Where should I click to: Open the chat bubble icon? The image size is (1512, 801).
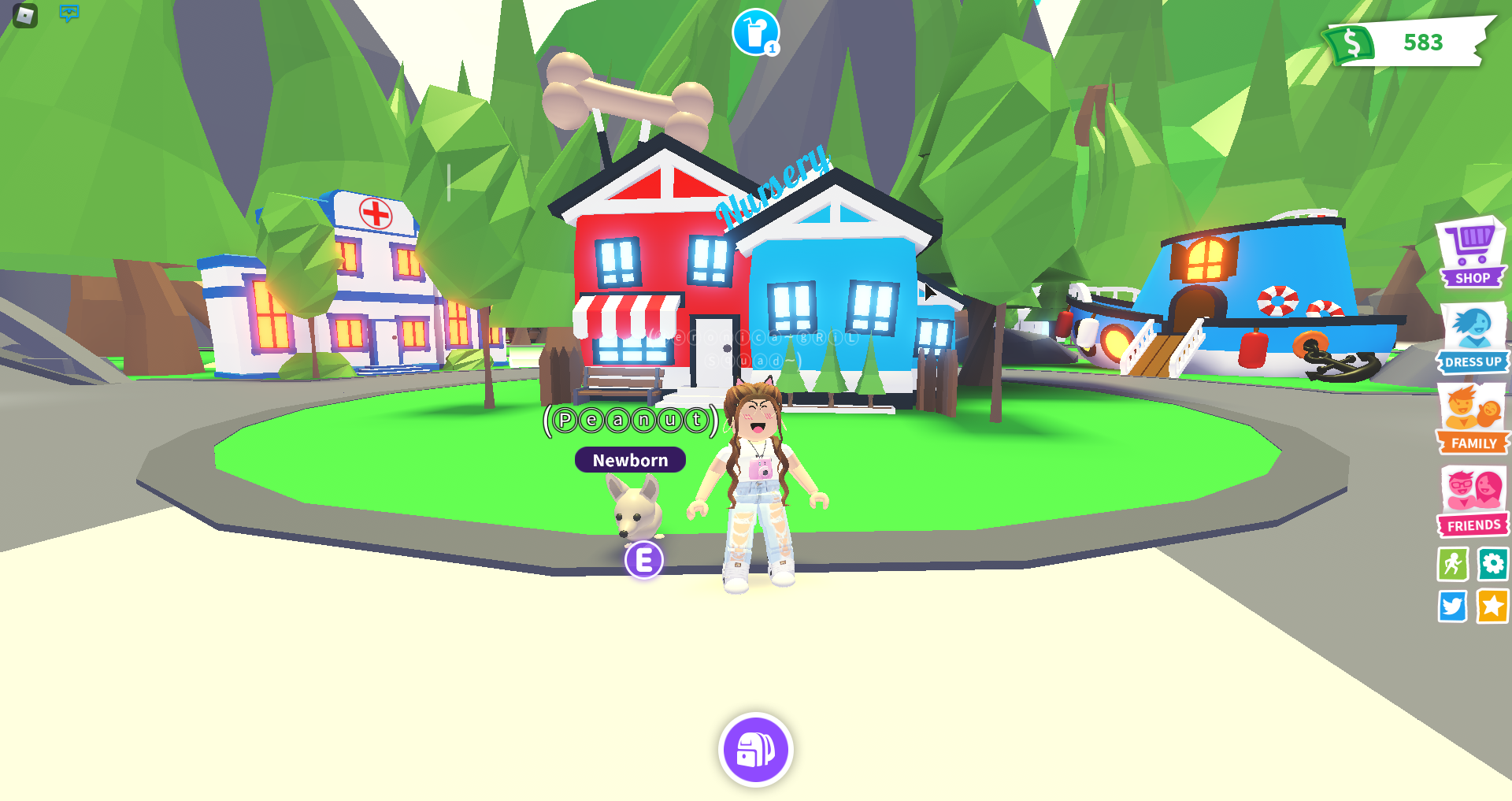coord(69,13)
